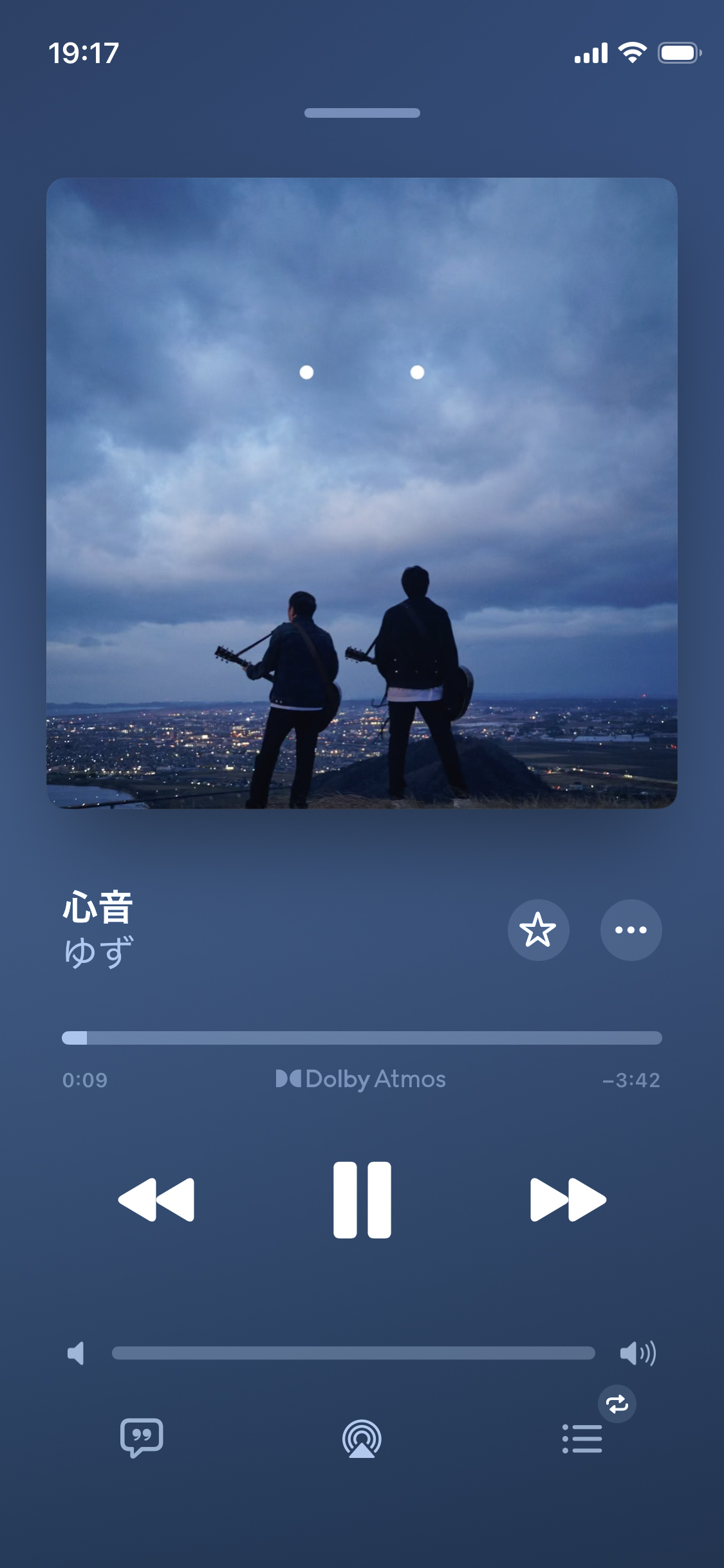This screenshot has width=724, height=1568.
Task: Open the more options menu
Action: (631, 930)
